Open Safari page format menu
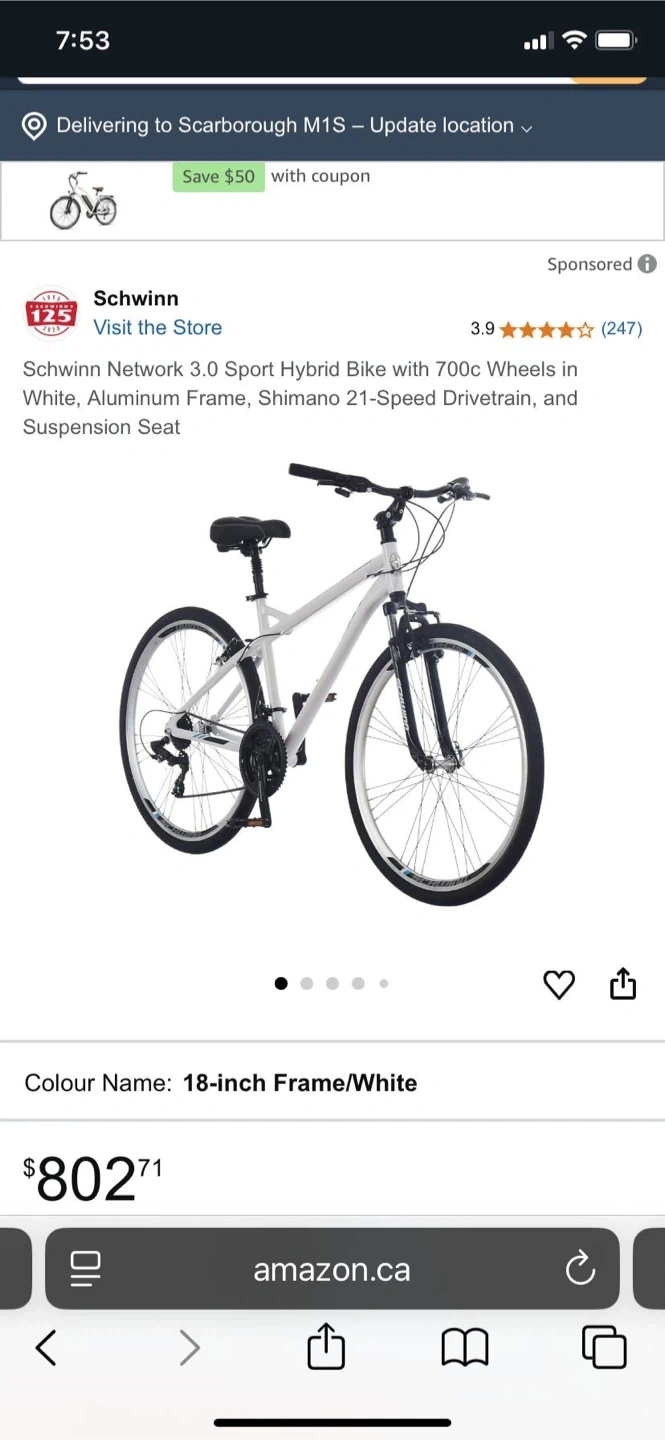 pos(86,1269)
